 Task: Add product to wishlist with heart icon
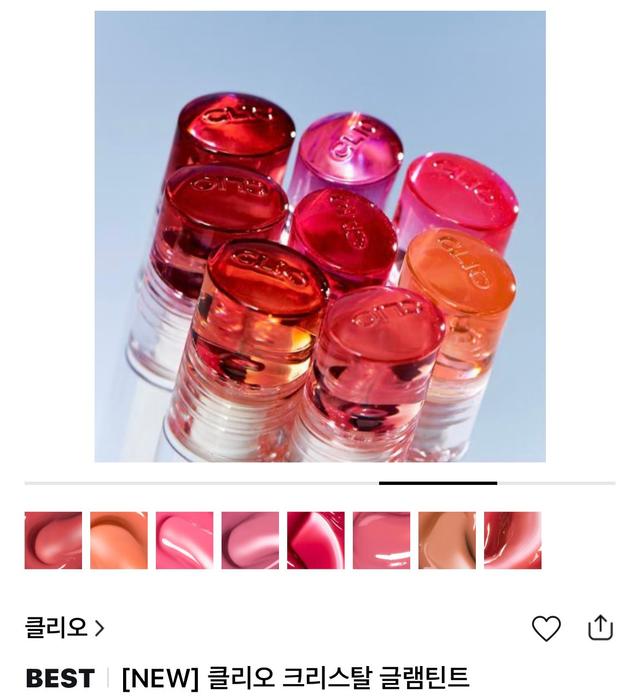coord(546,628)
